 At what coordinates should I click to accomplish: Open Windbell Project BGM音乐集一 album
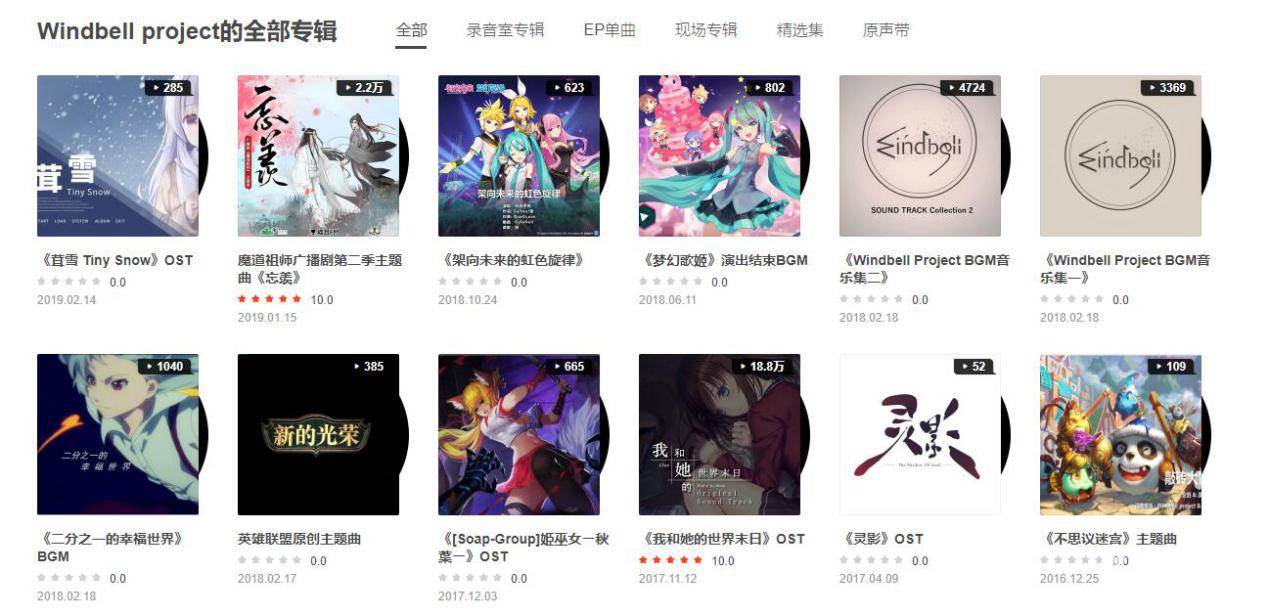click(1120, 156)
